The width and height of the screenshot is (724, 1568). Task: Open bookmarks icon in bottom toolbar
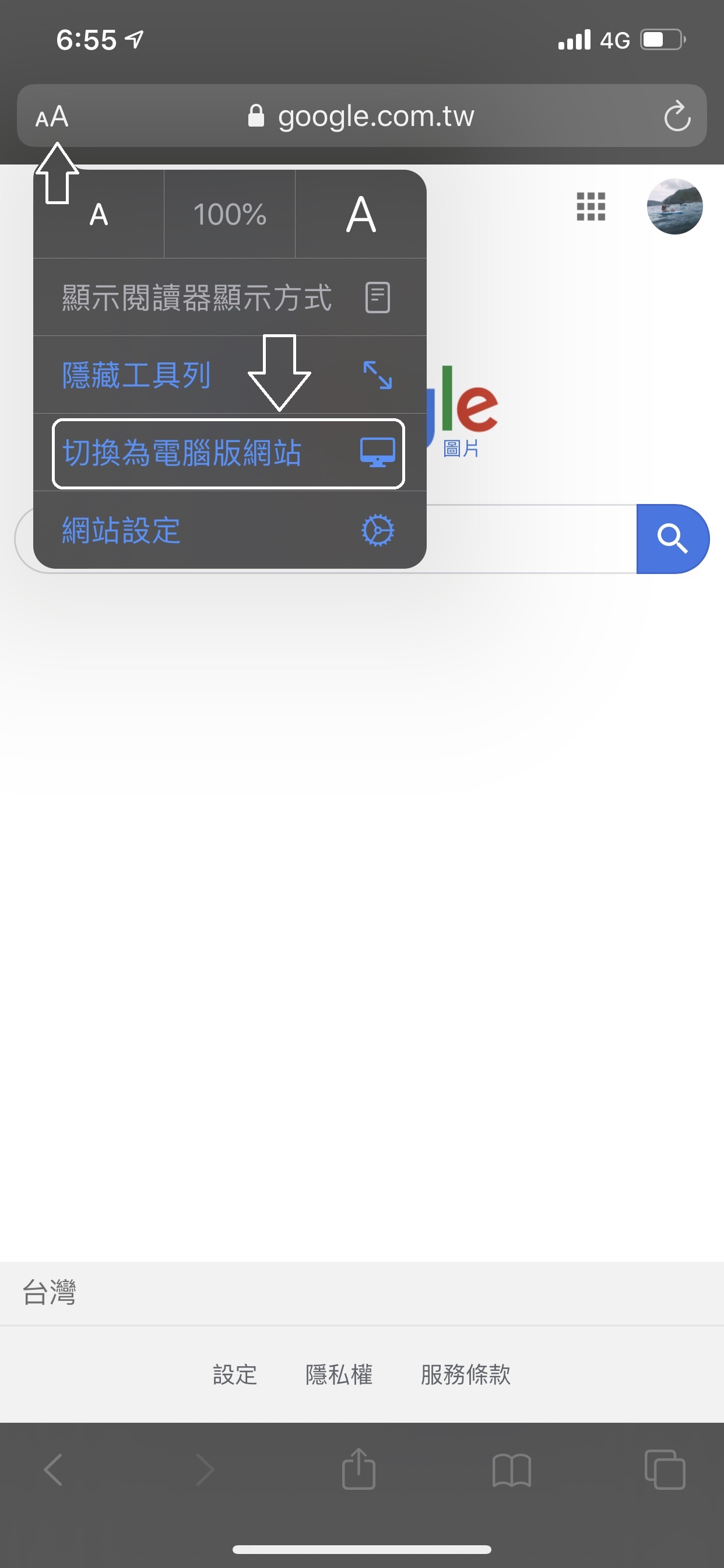tap(512, 1471)
